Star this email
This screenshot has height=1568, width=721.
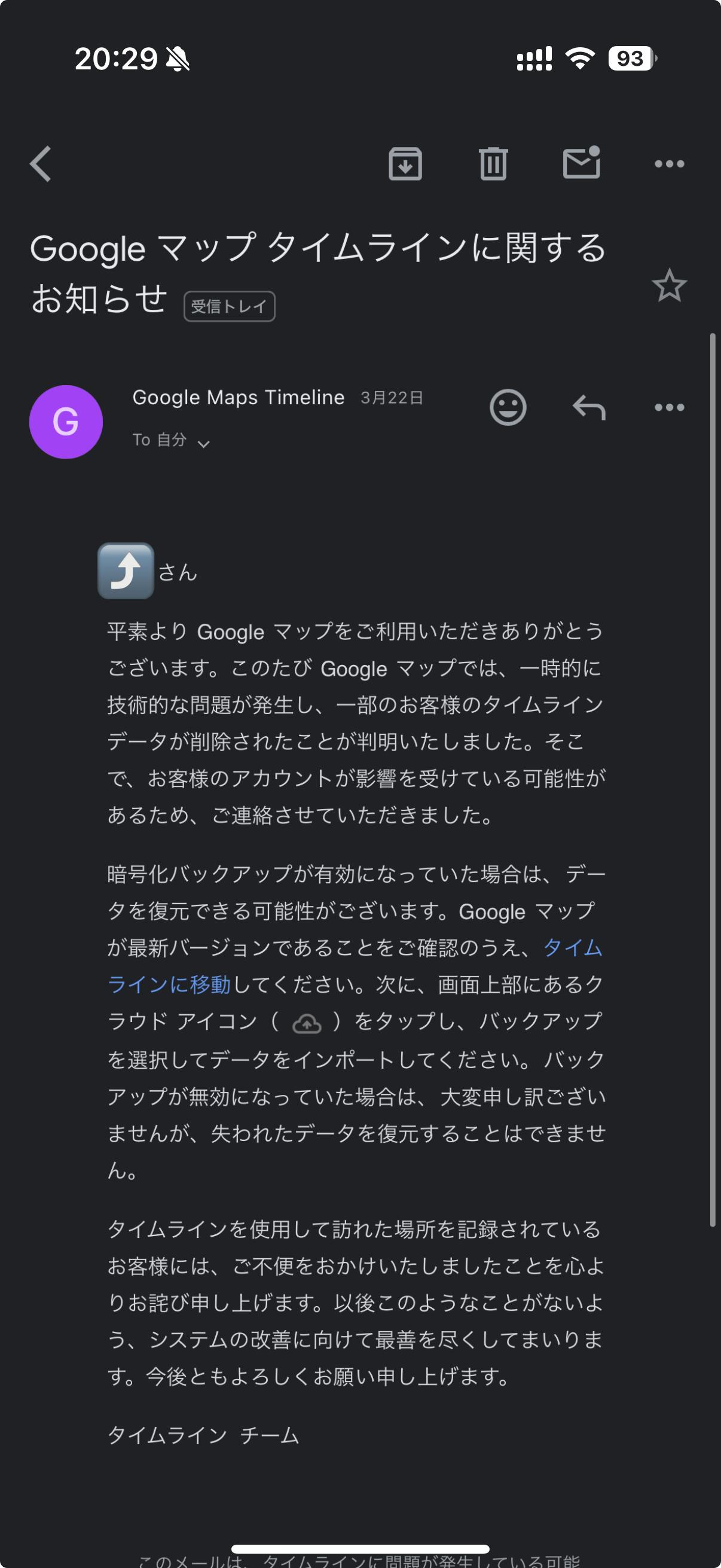[669, 285]
